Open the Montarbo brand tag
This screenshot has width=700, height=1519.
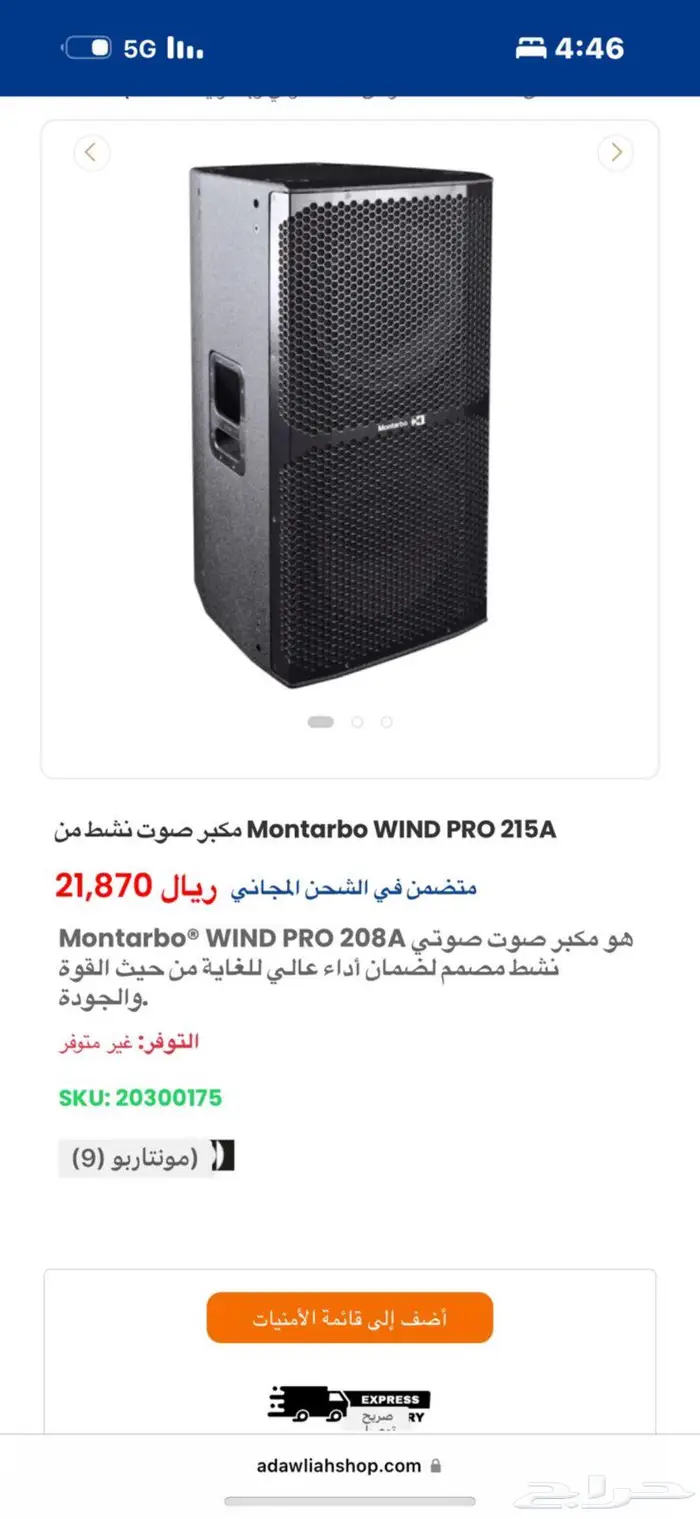coord(146,1158)
